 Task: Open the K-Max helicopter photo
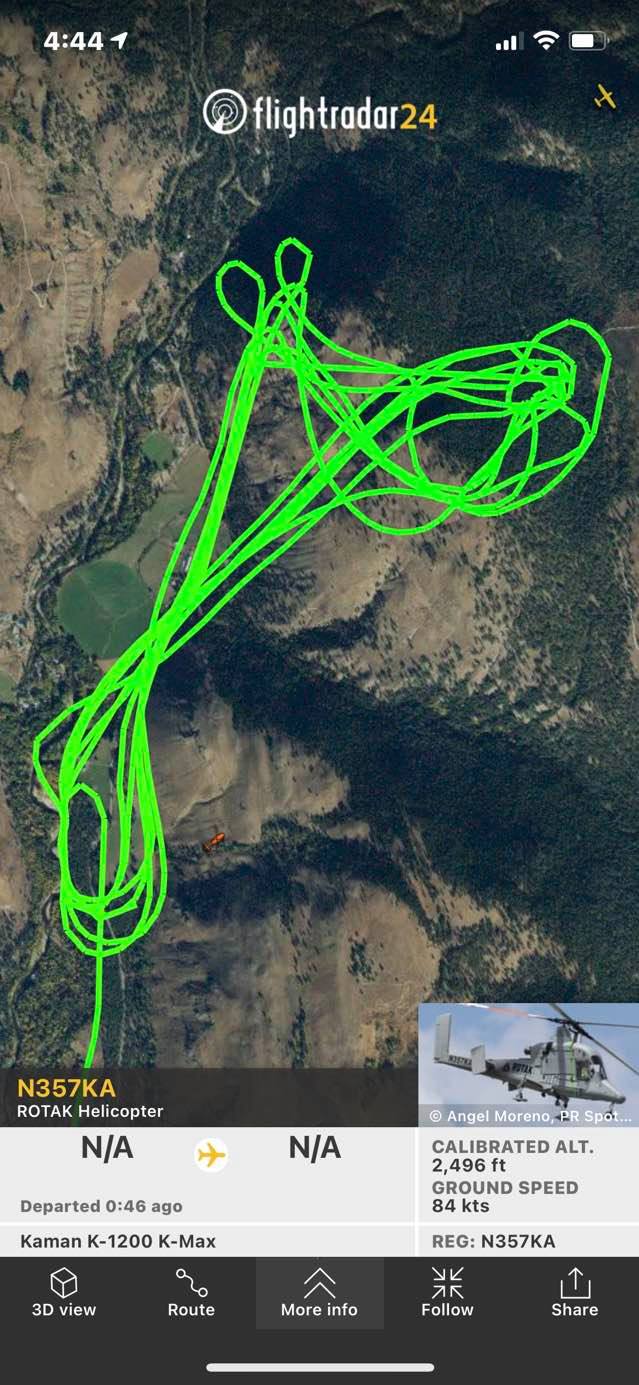coord(528,1065)
